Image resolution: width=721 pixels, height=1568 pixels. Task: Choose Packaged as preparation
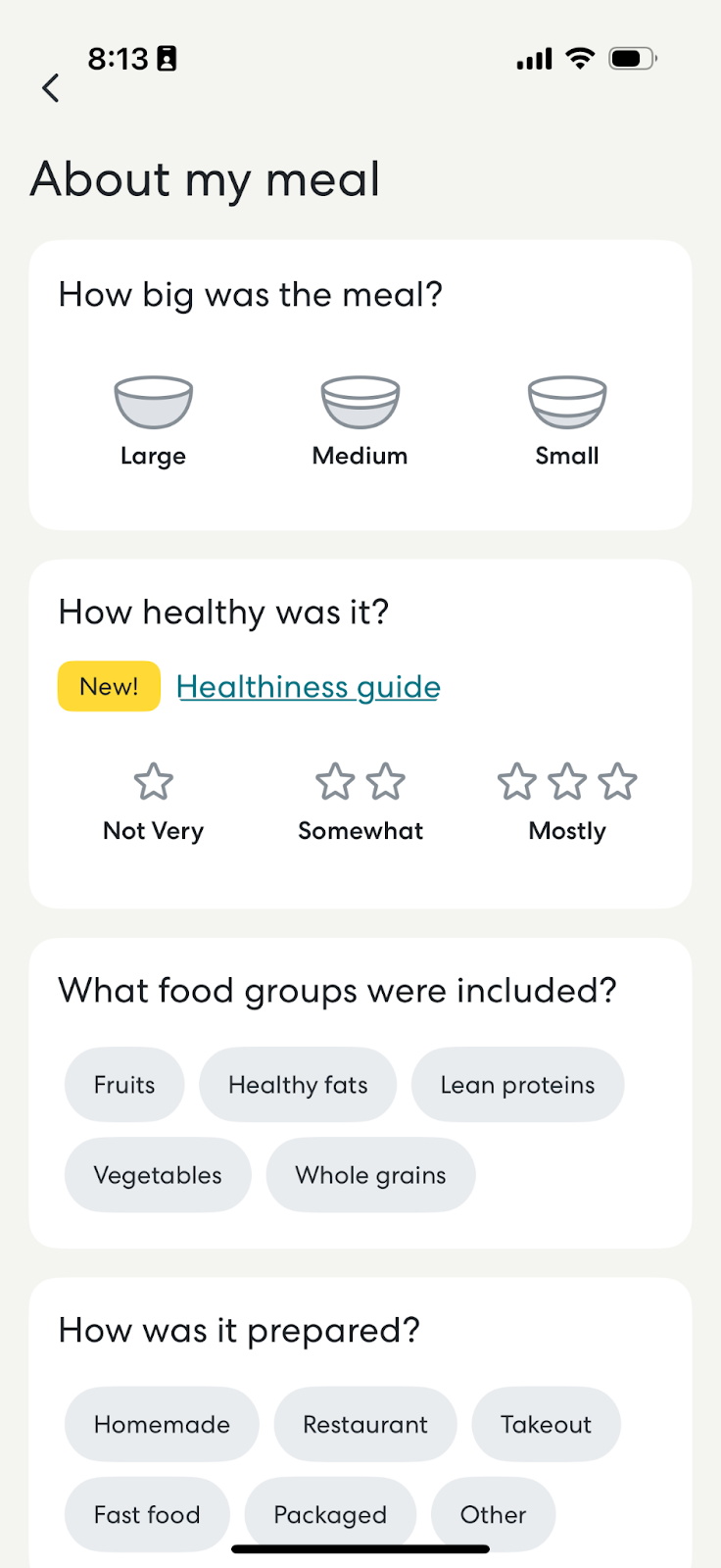tap(330, 1514)
